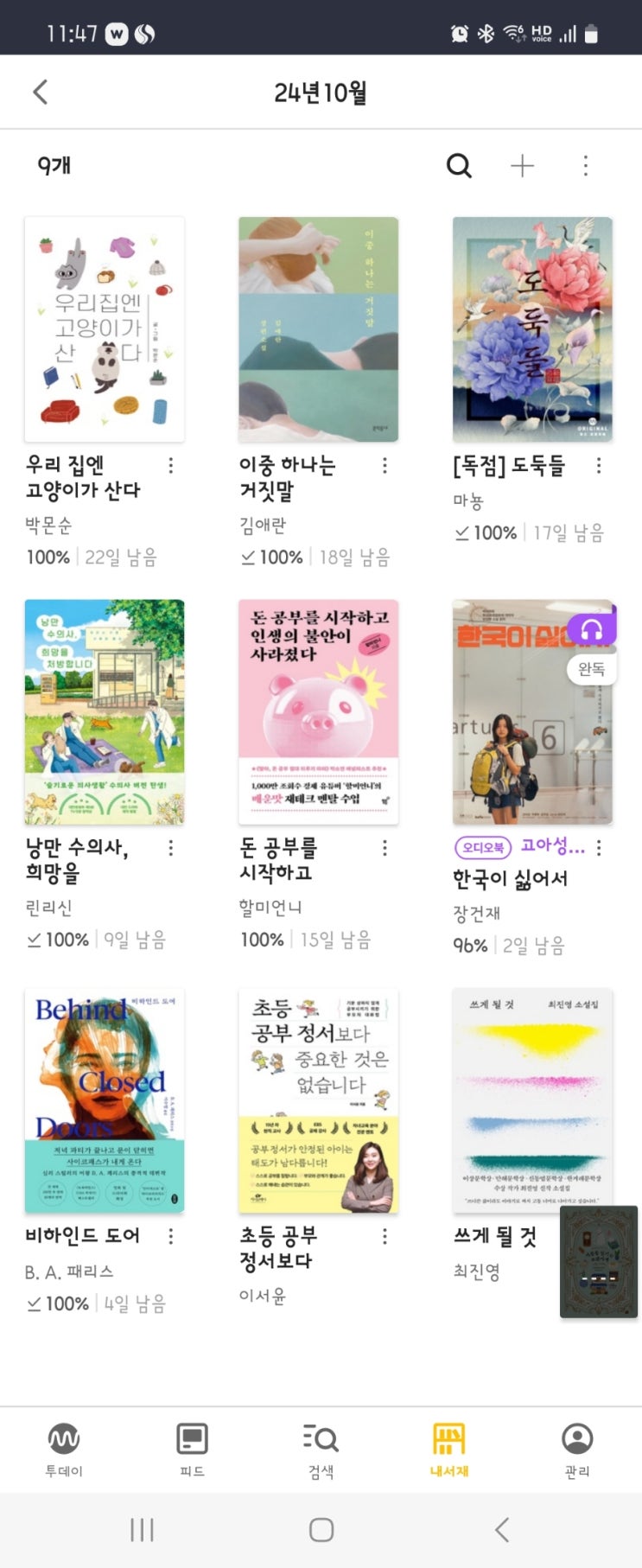Open the shelf overflow menu
Image resolution: width=642 pixels, height=1568 pixels.
coord(585,165)
